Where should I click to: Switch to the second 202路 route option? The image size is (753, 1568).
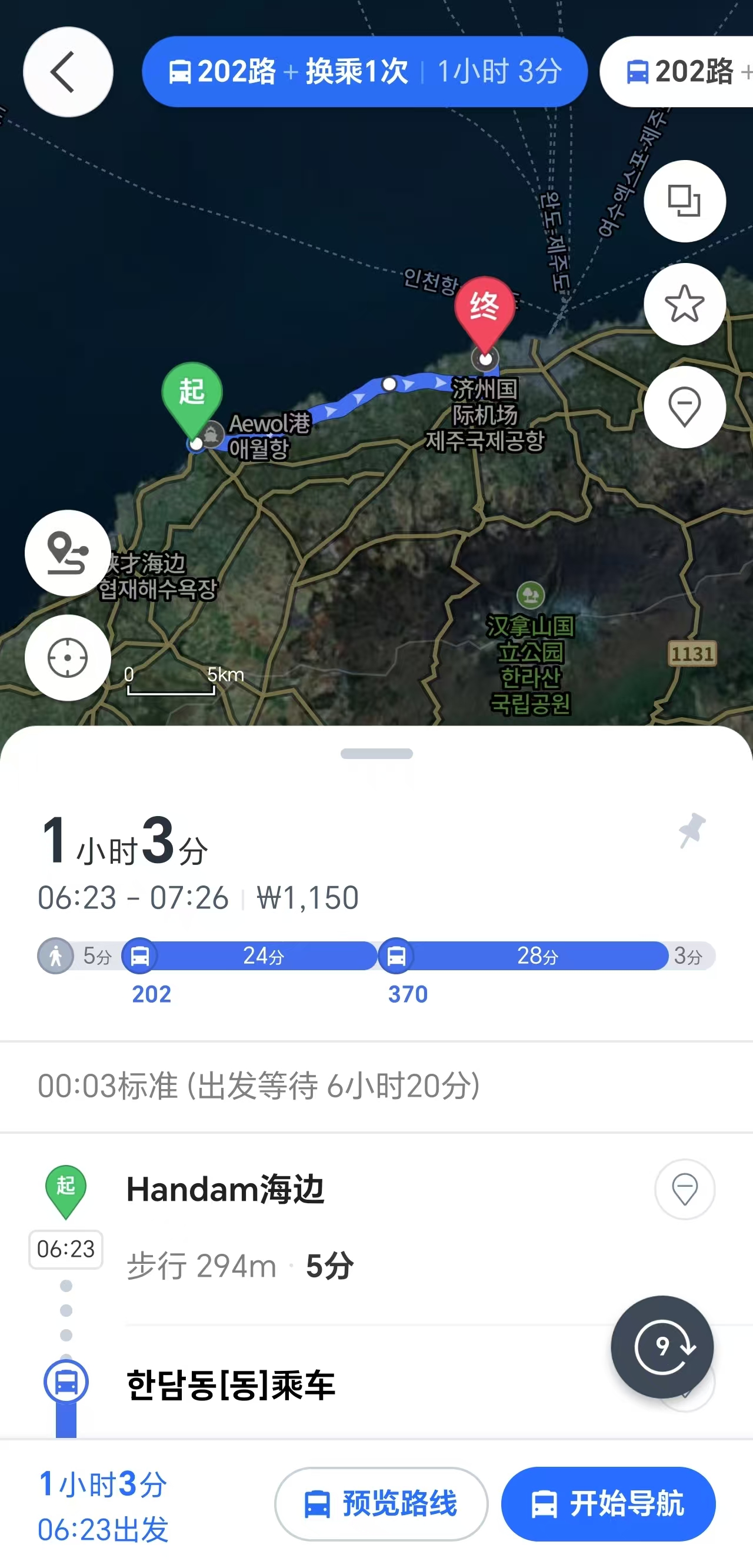coord(682,72)
